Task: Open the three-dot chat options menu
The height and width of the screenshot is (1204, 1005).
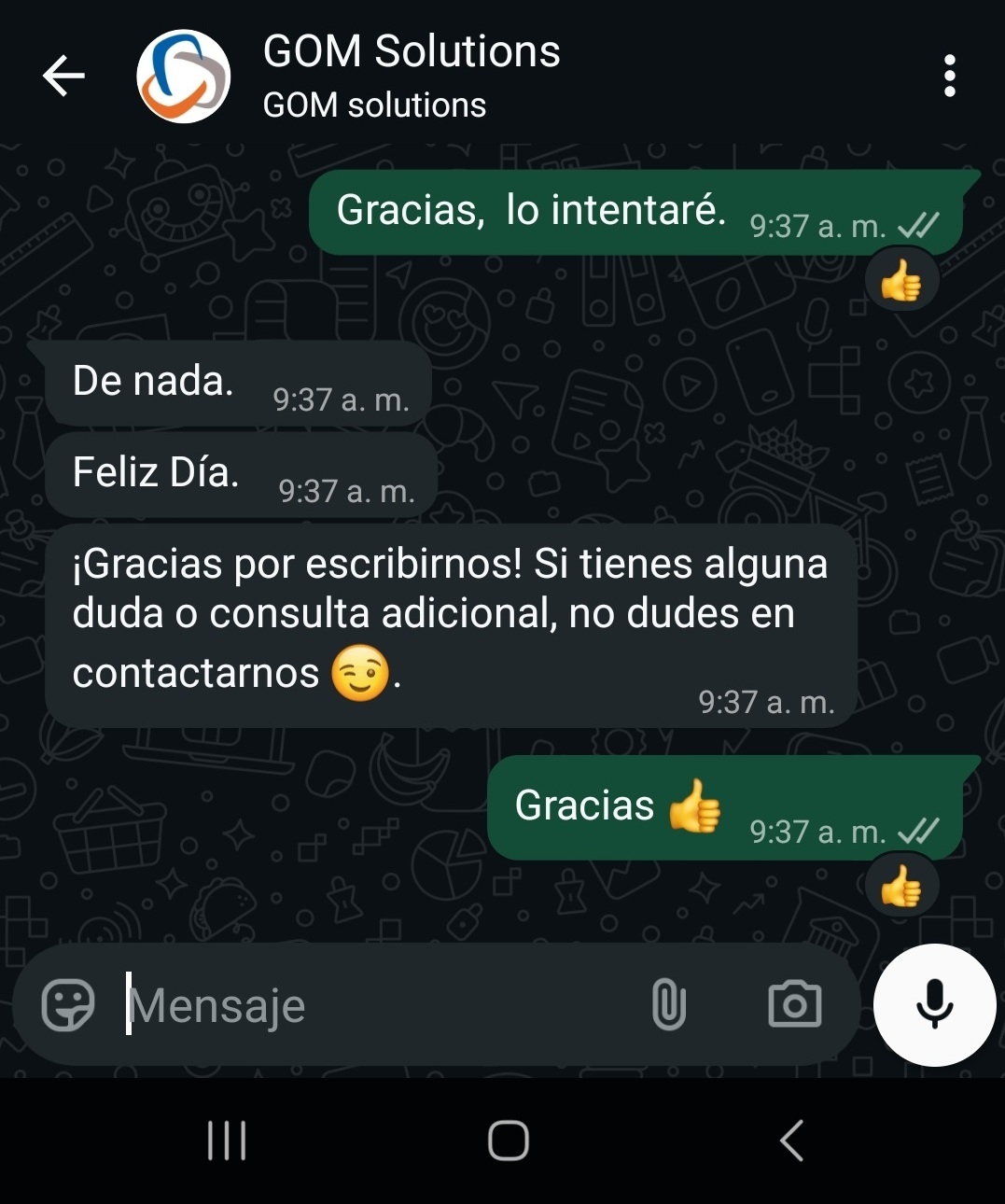Action: coord(950,76)
